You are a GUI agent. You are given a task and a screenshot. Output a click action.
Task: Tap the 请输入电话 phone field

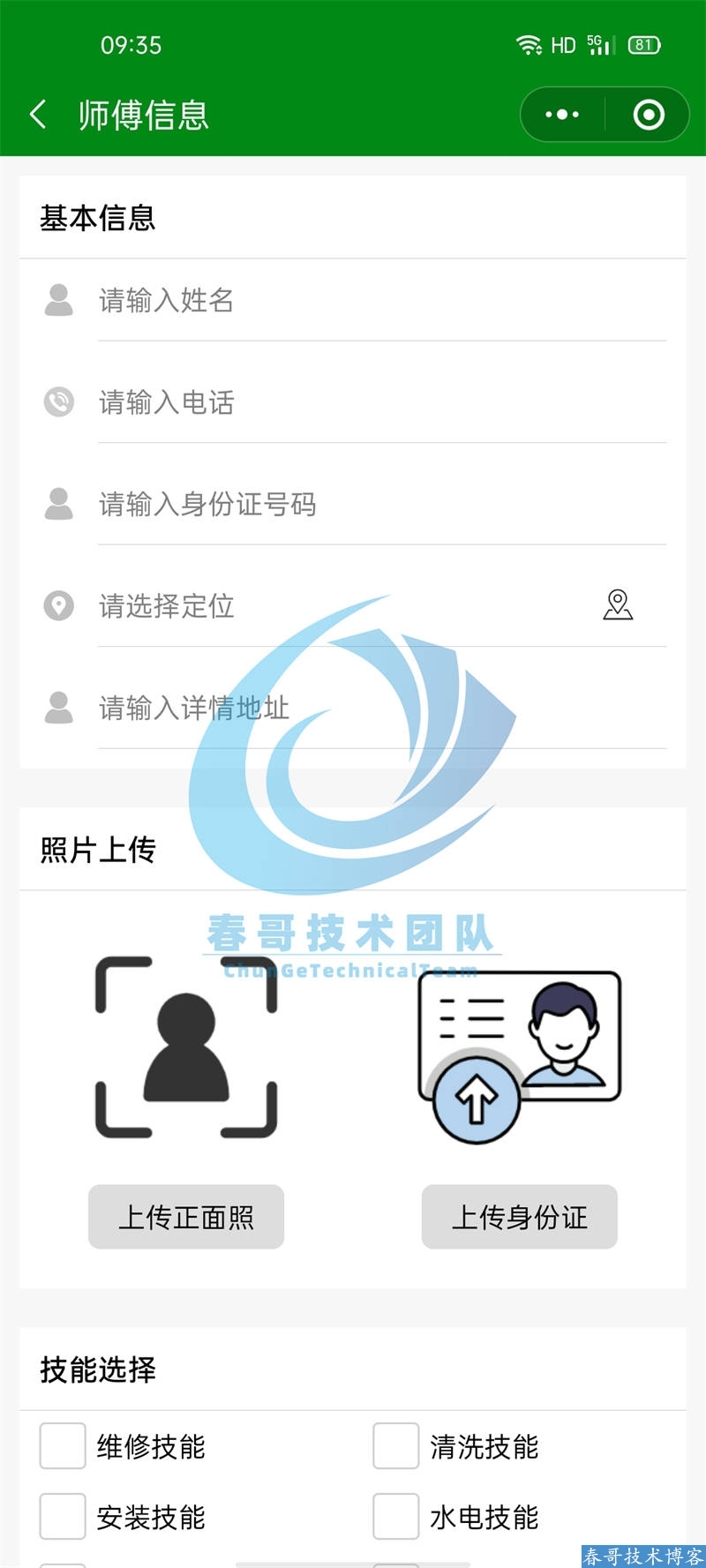[379, 402]
